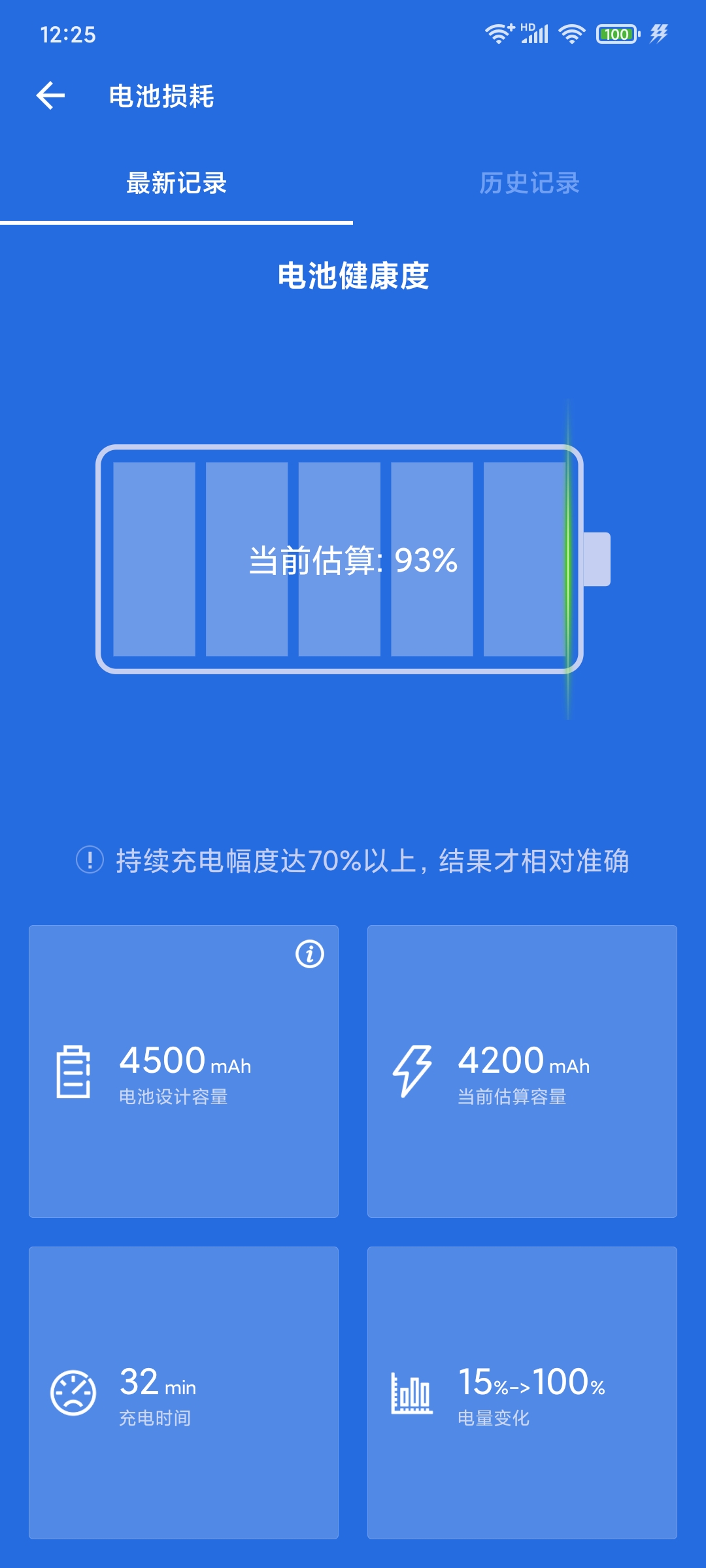Select the 最新记录 tab
Screen dimensions: 706x1568
pyautogui.click(x=176, y=183)
